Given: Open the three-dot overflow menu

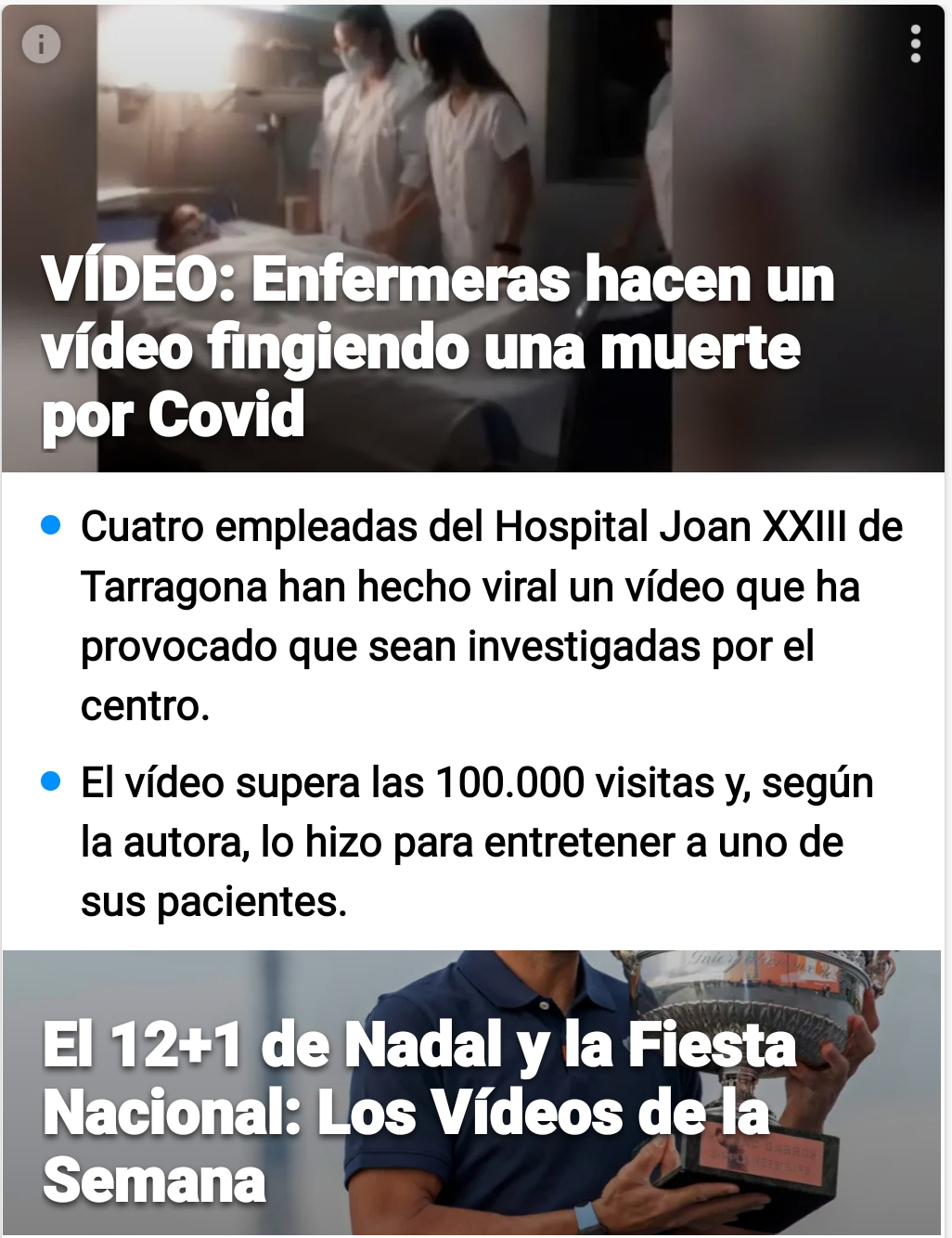Looking at the screenshot, I should tap(915, 44).
